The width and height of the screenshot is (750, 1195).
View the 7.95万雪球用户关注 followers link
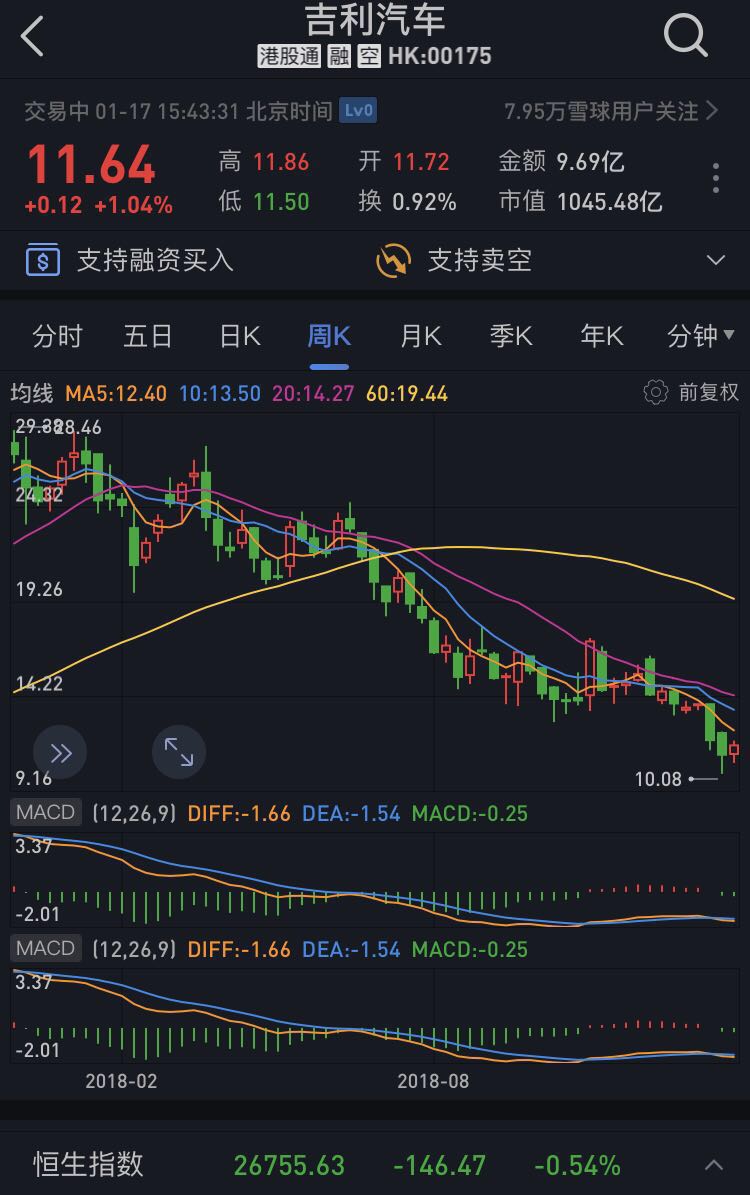point(611,111)
